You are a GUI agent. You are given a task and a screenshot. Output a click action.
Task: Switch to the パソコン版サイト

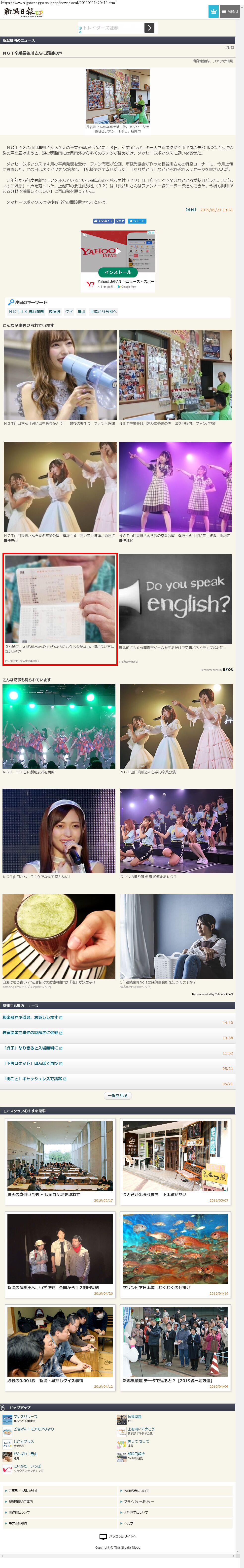tap(122, 1536)
